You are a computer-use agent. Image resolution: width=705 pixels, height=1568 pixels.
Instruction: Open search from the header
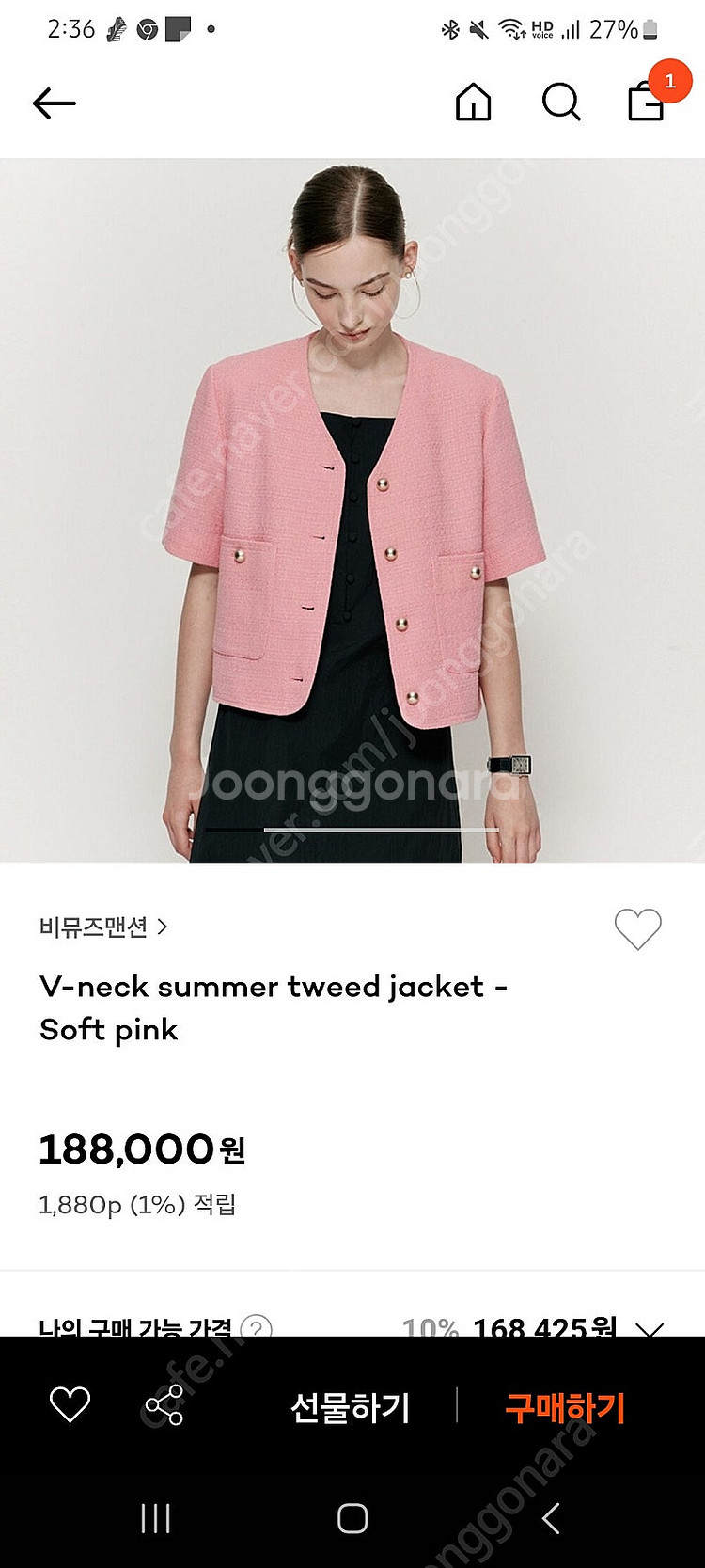(561, 102)
